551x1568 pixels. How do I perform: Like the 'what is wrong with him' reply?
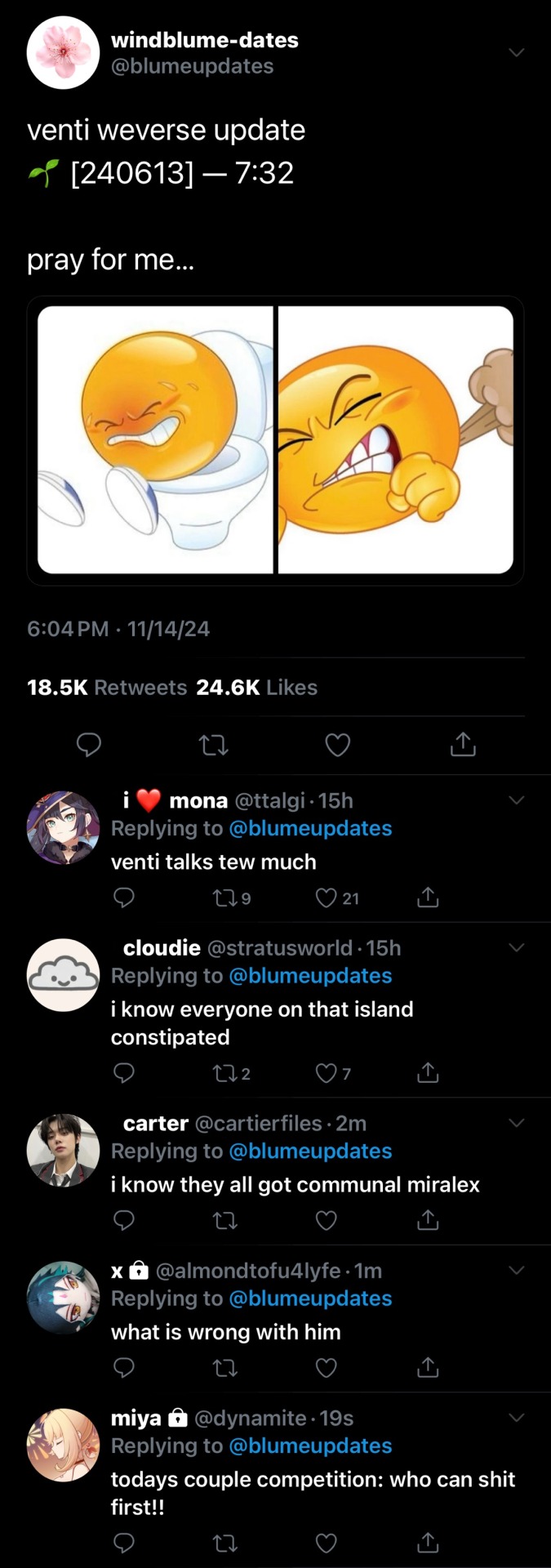(327, 1368)
